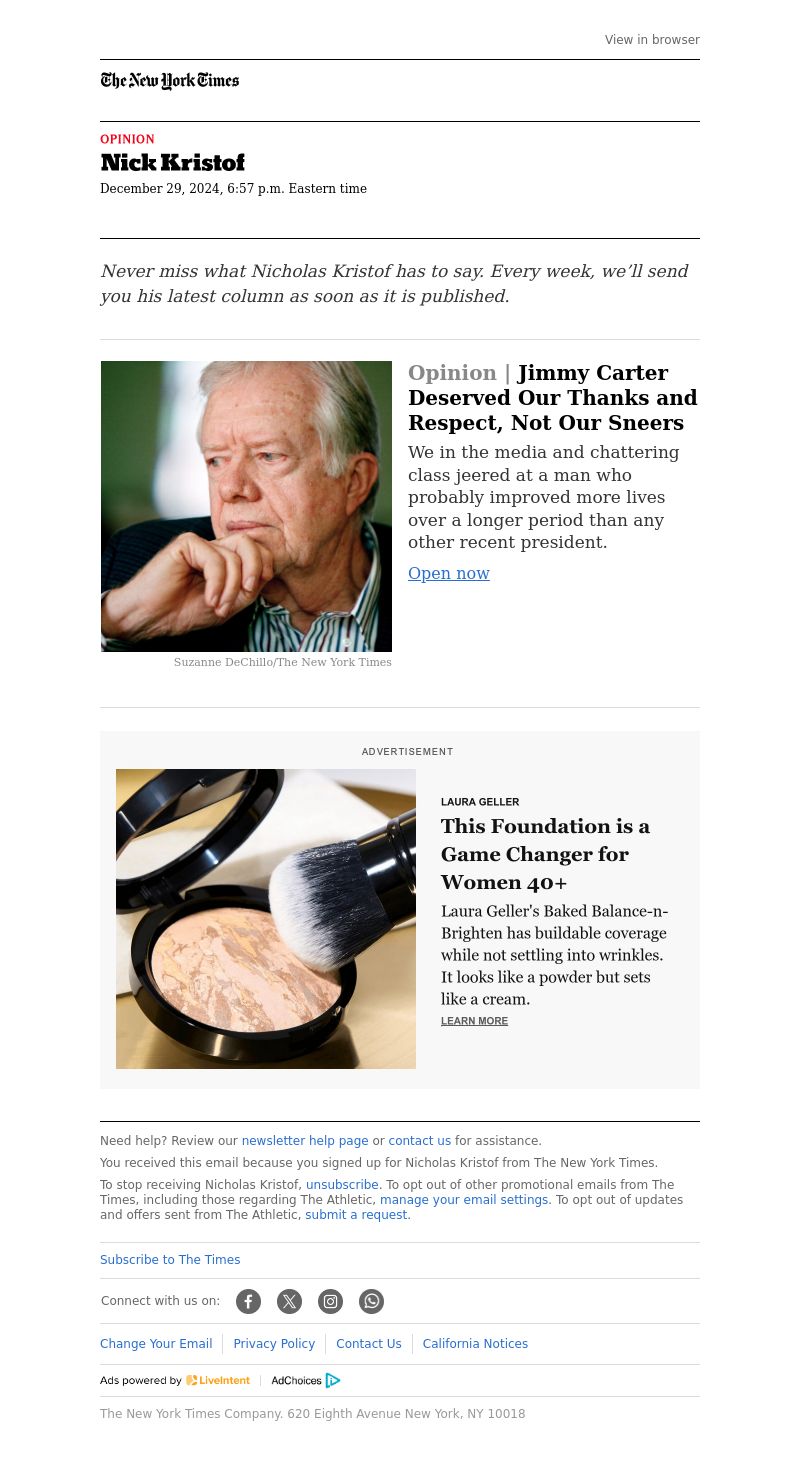This screenshot has width=800, height=1472.
Task: Open the View in browser link
Action: pos(651,40)
